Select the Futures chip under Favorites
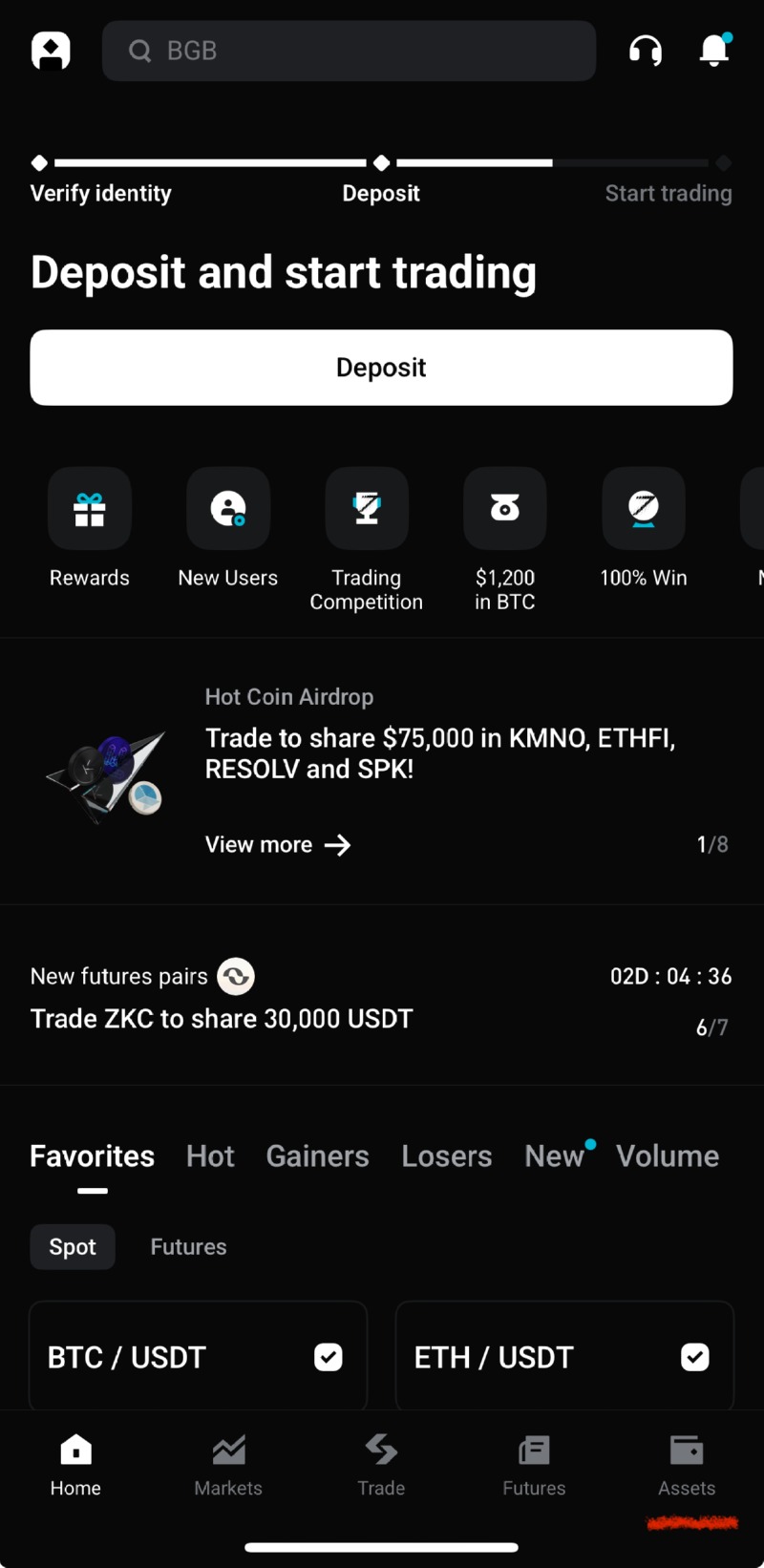This screenshot has width=764, height=1568. (188, 1247)
